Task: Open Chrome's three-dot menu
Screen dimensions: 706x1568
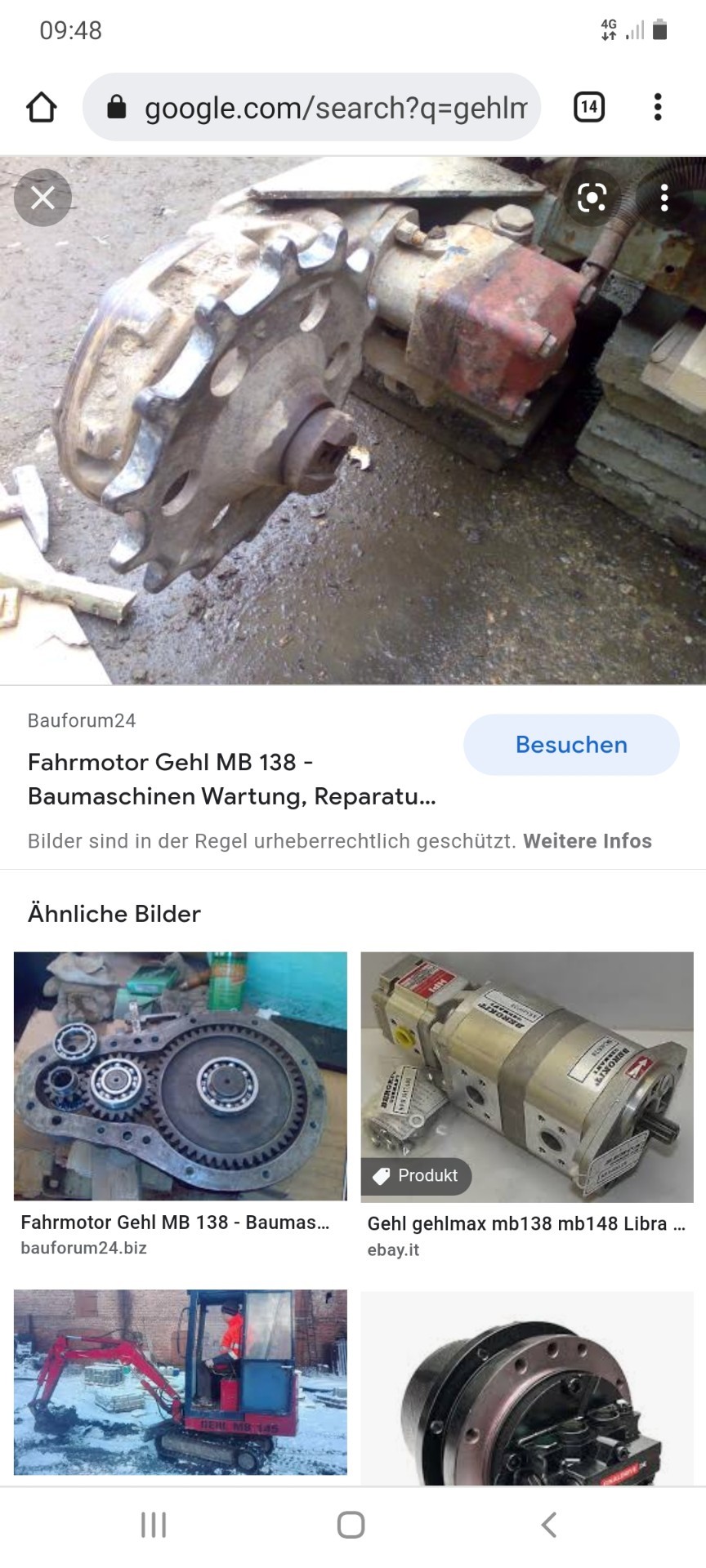Action: pyautogui.click(x=658, y=107)
